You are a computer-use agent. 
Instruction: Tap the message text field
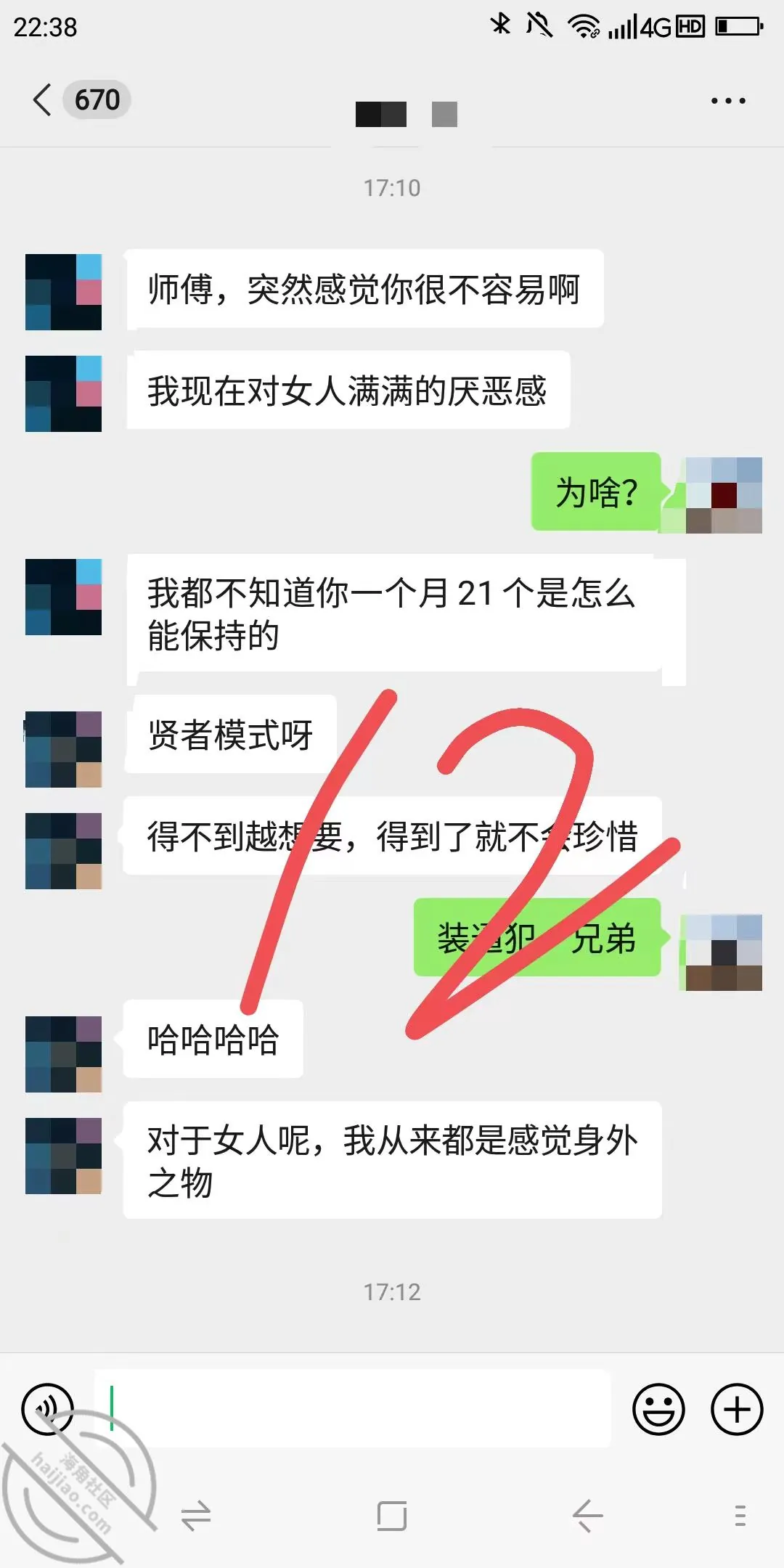(352, 1408)
